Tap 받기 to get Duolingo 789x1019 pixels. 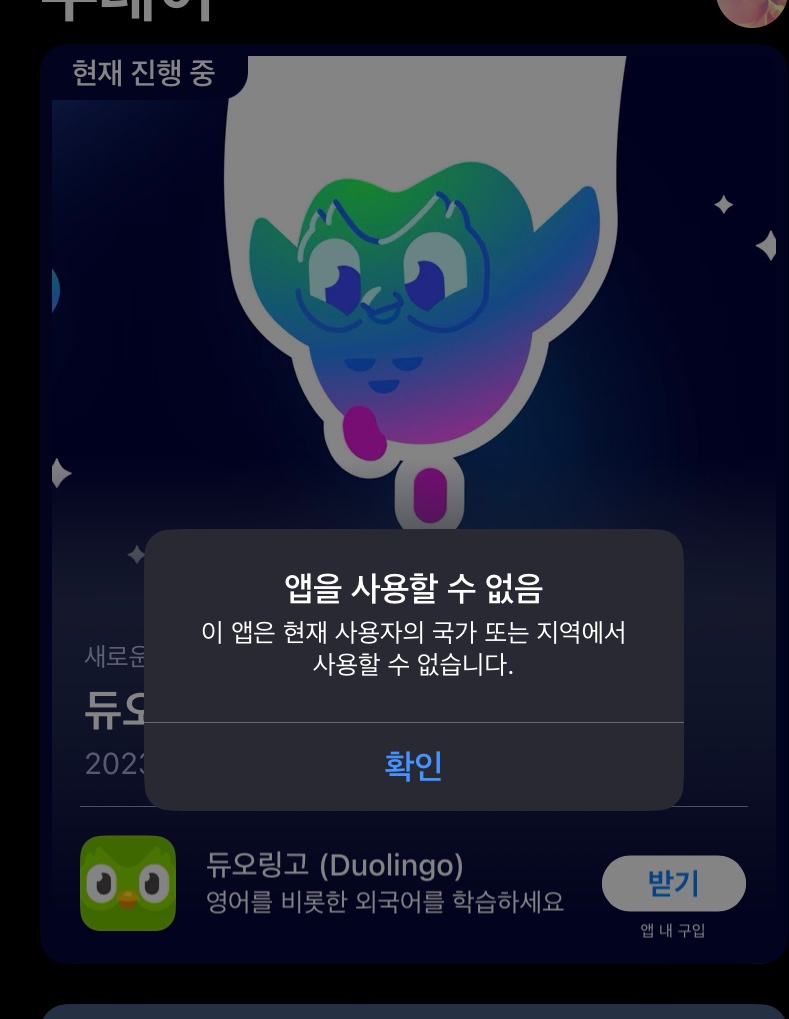click(673, 883)
